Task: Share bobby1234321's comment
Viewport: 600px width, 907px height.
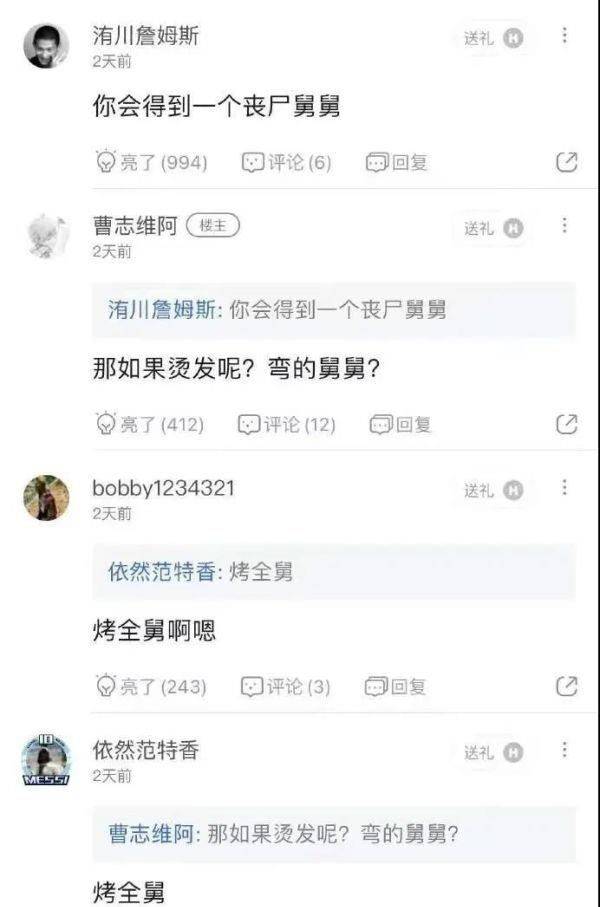Action: point(566,686)
